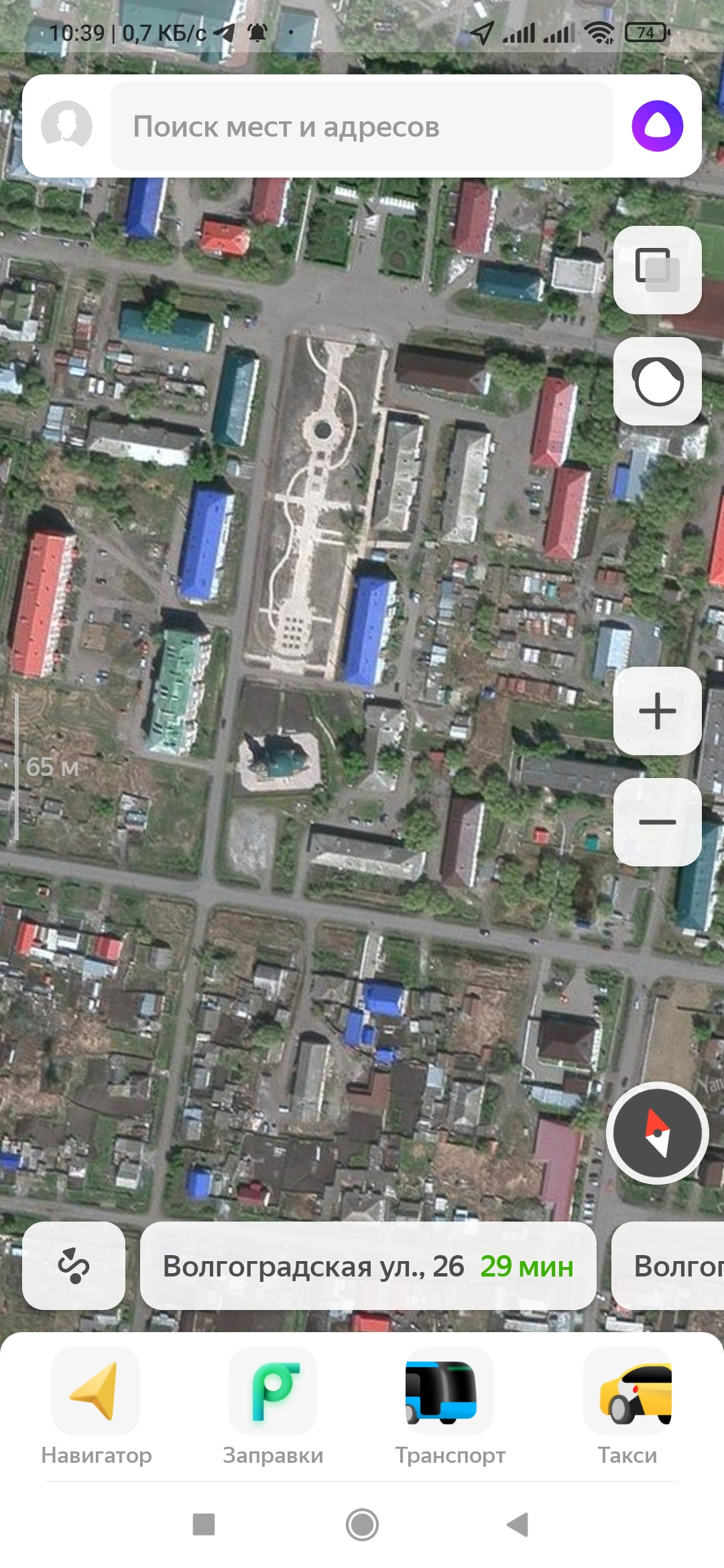The width and height of the screenshot is (724, 1568).
Task: Zoom out of the map
Action: (657, 822)
